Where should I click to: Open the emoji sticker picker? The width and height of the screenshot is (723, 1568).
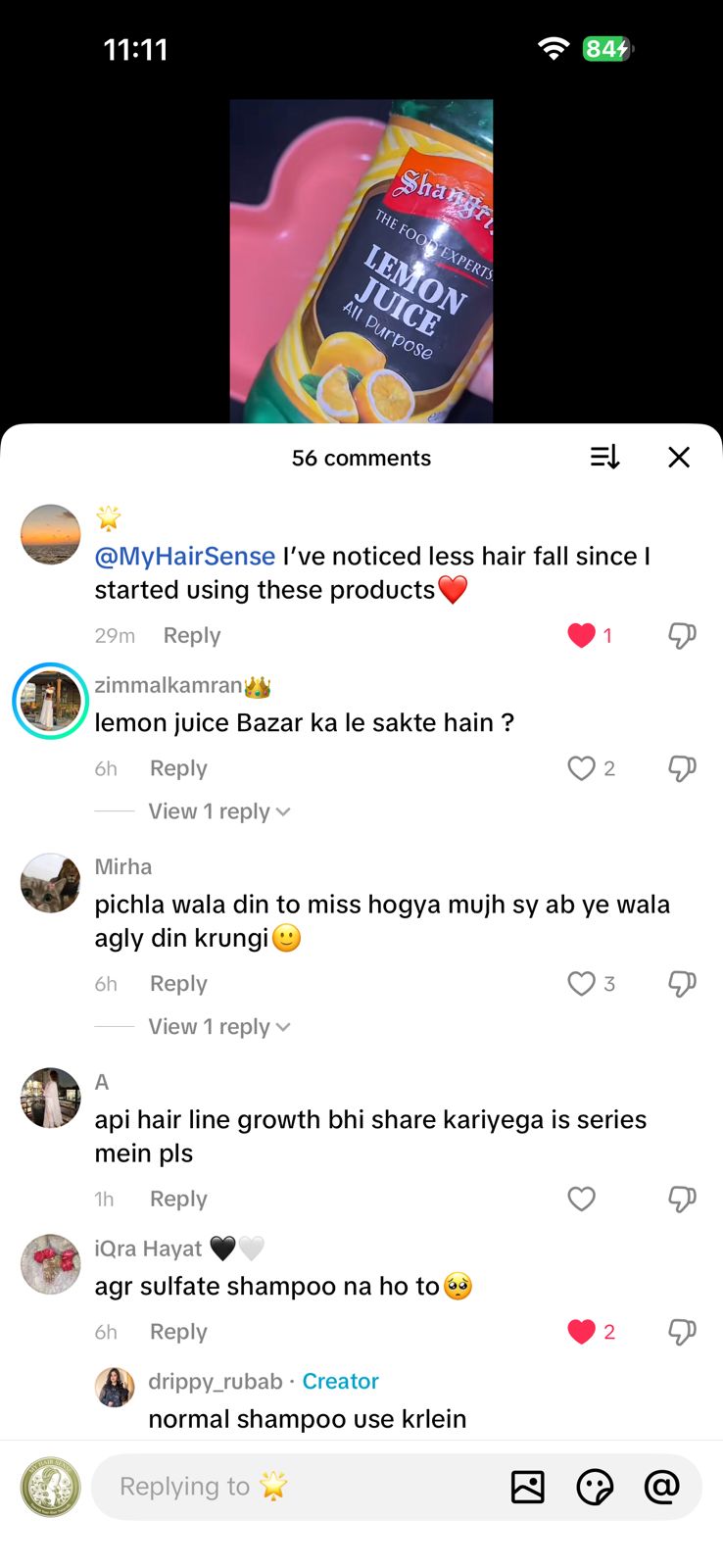point(595,1487)
